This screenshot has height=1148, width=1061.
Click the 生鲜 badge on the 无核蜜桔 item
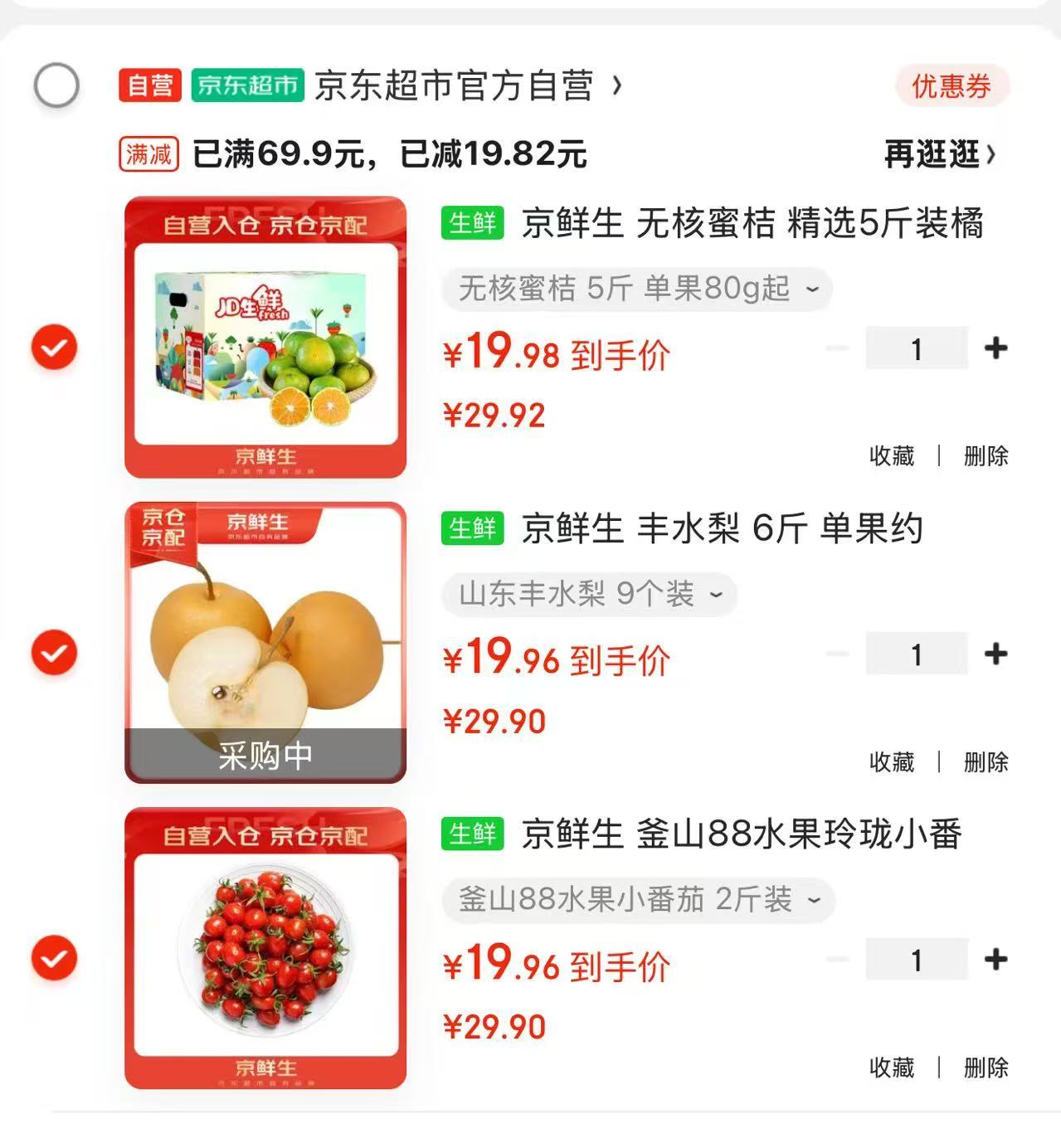pyautogui.click(x=473, y=222)
